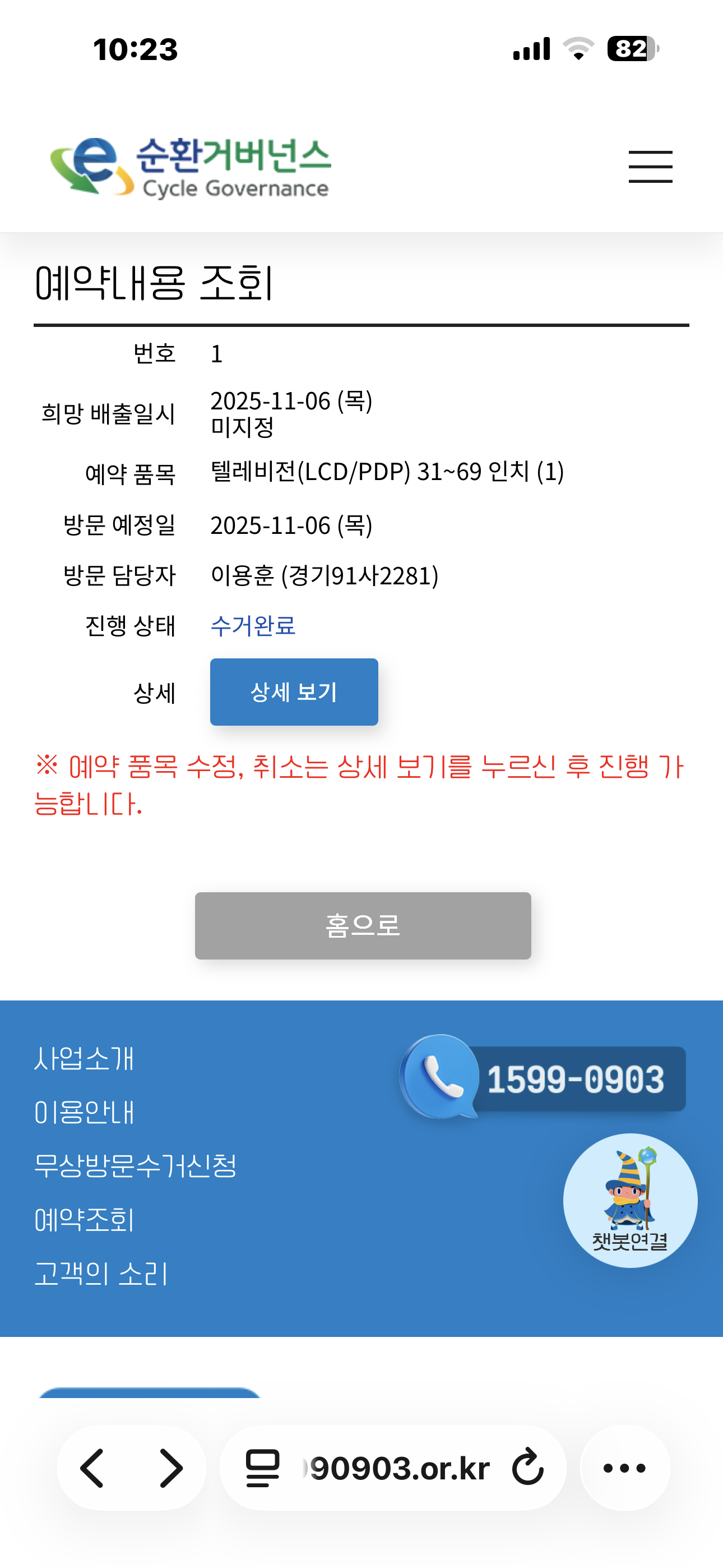This screenshot has width=723, height=1568.
Task: Open the 이용안내 footer link
Action: (84, 1112)
